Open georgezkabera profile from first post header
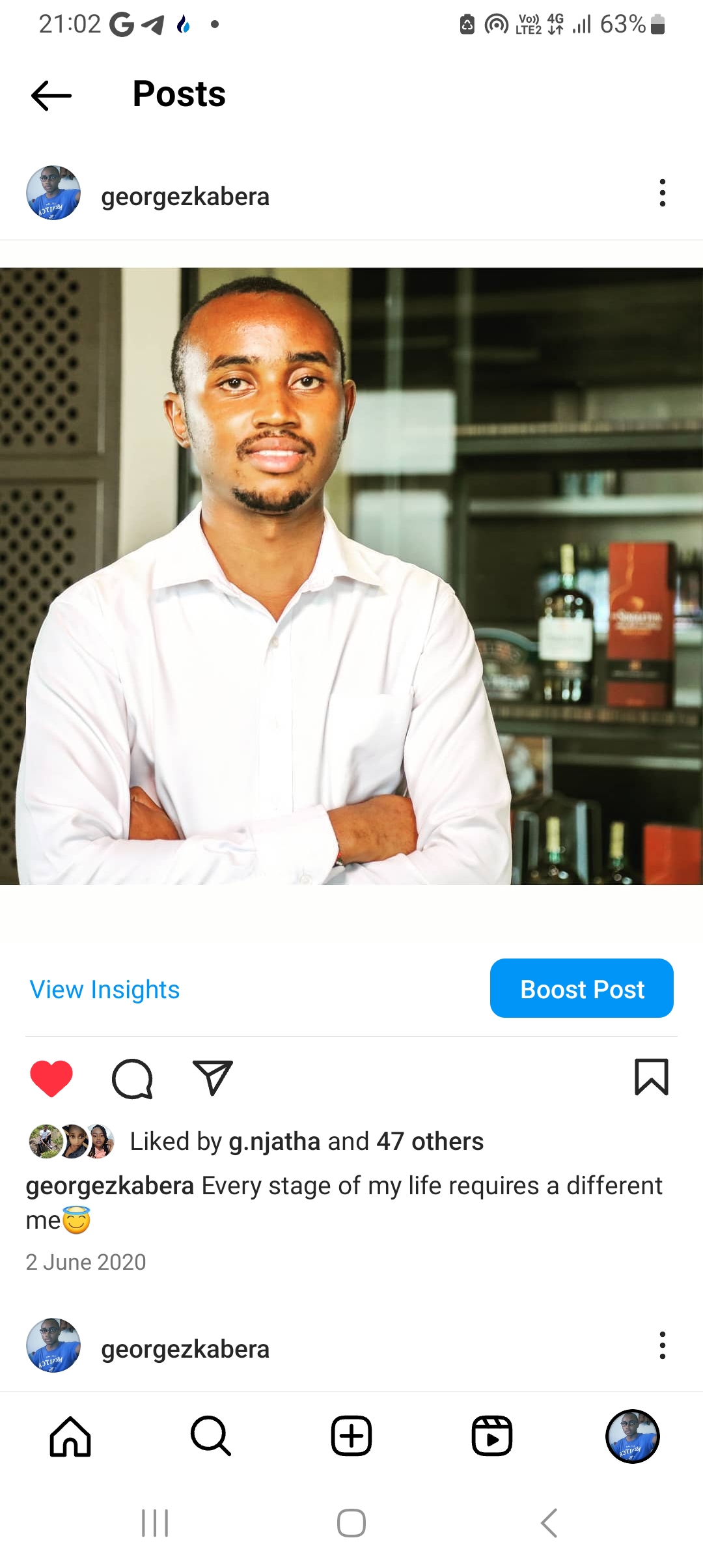 185,197
